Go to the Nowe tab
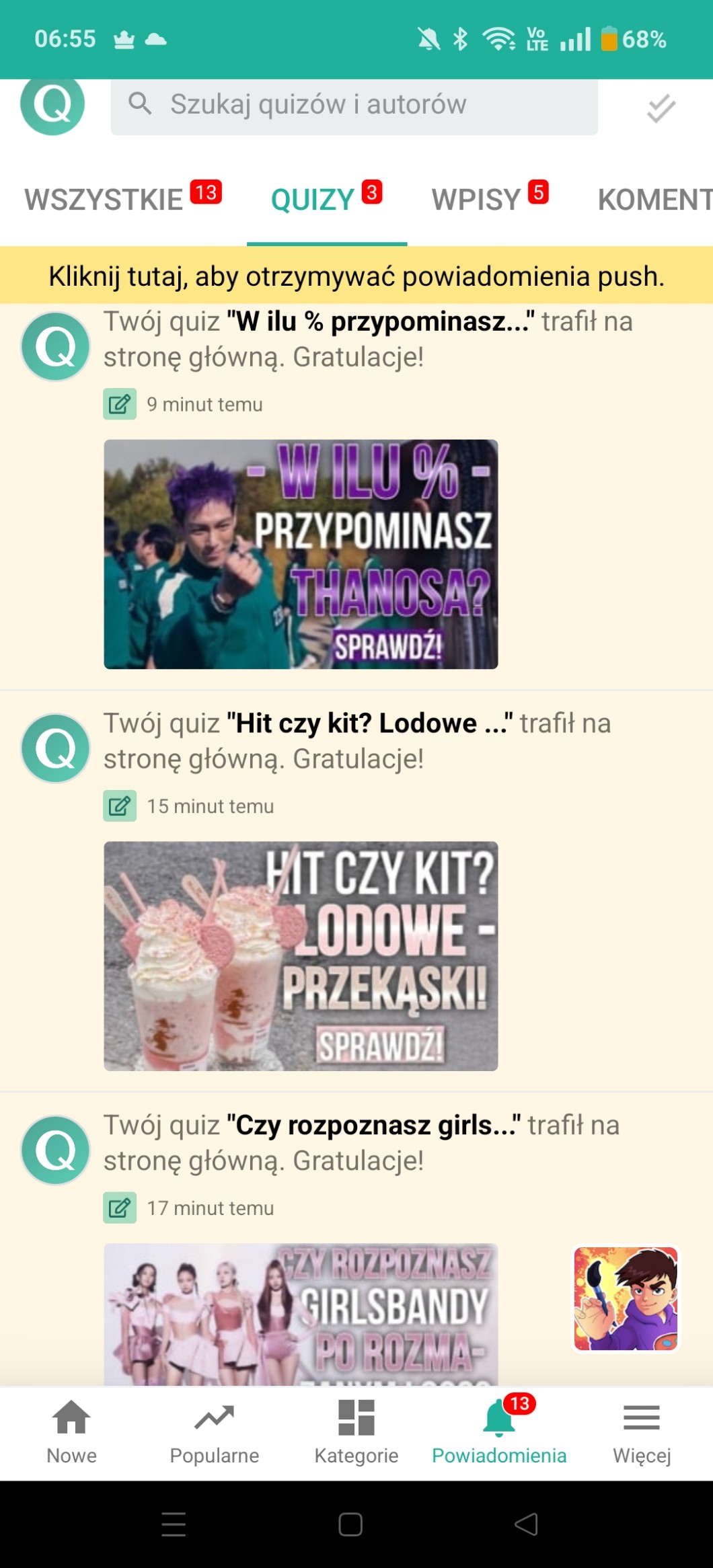This screenshot has height=1568, width=713. pyautogui.click(x=71, y=1432)
